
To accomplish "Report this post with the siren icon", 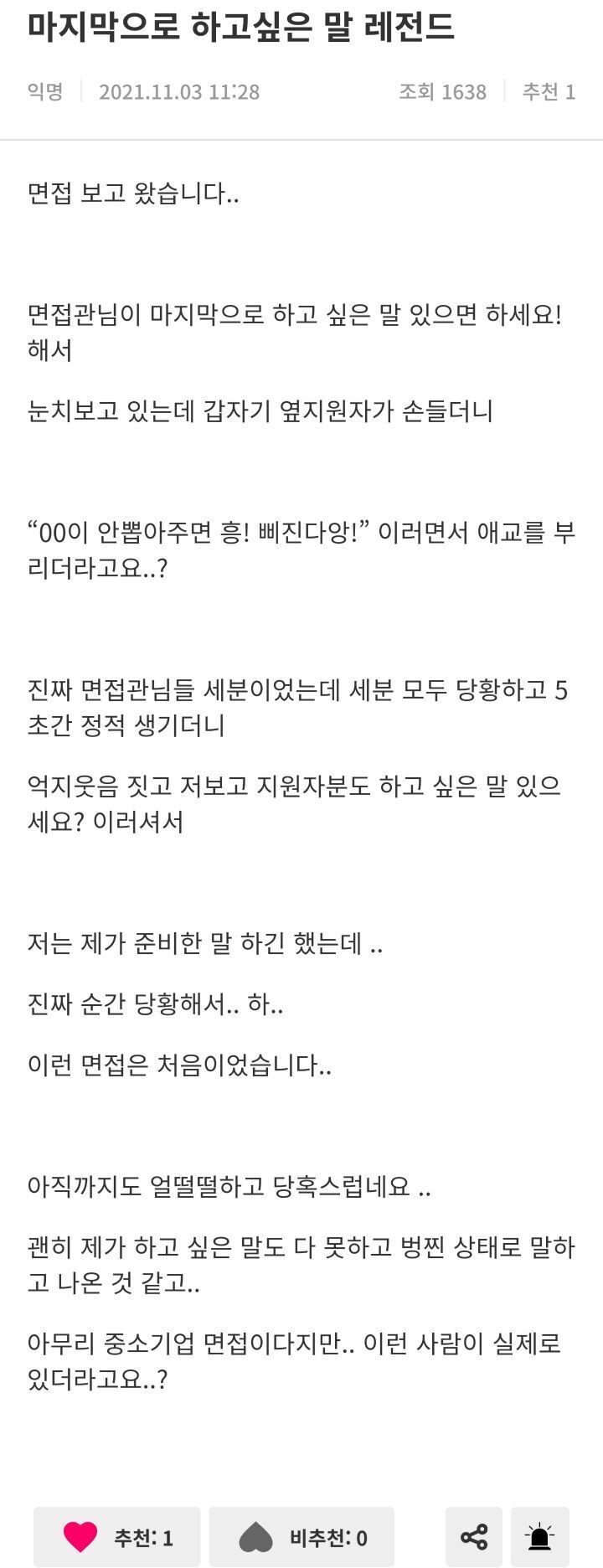I will (x=539, y=1537).
